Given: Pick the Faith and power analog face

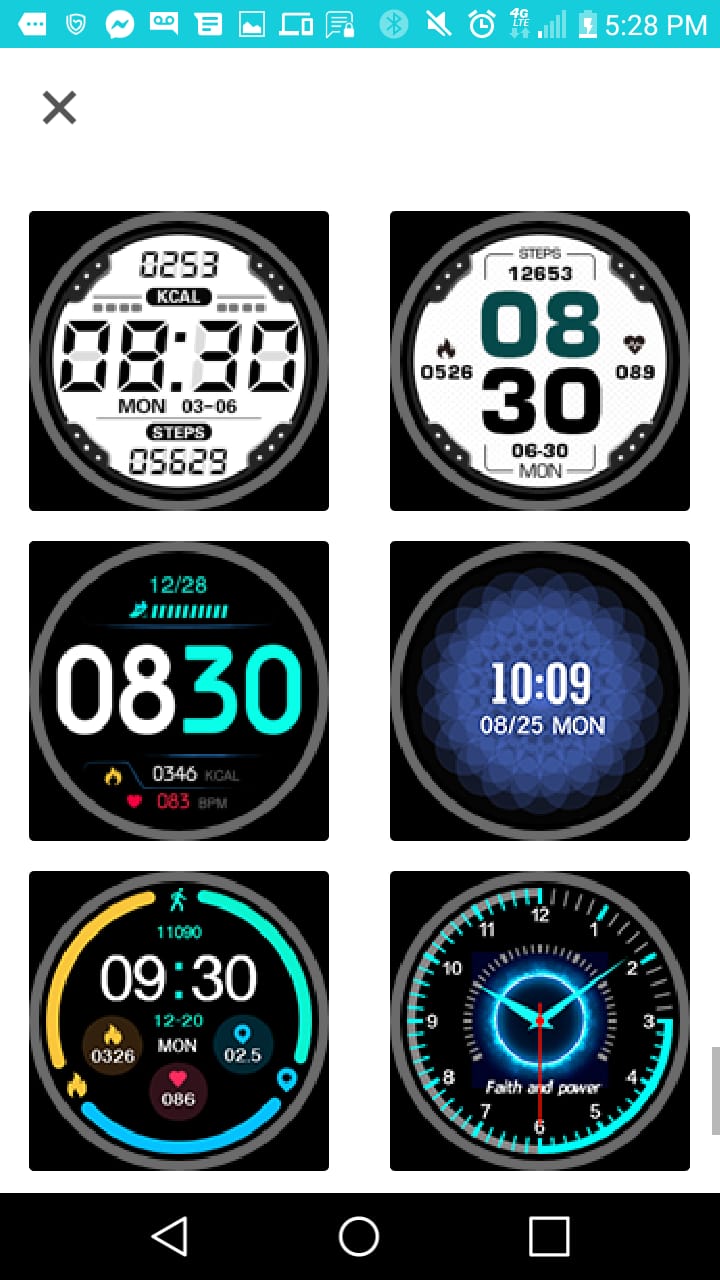Looking at the screenshot, I should pos(540,1021).
